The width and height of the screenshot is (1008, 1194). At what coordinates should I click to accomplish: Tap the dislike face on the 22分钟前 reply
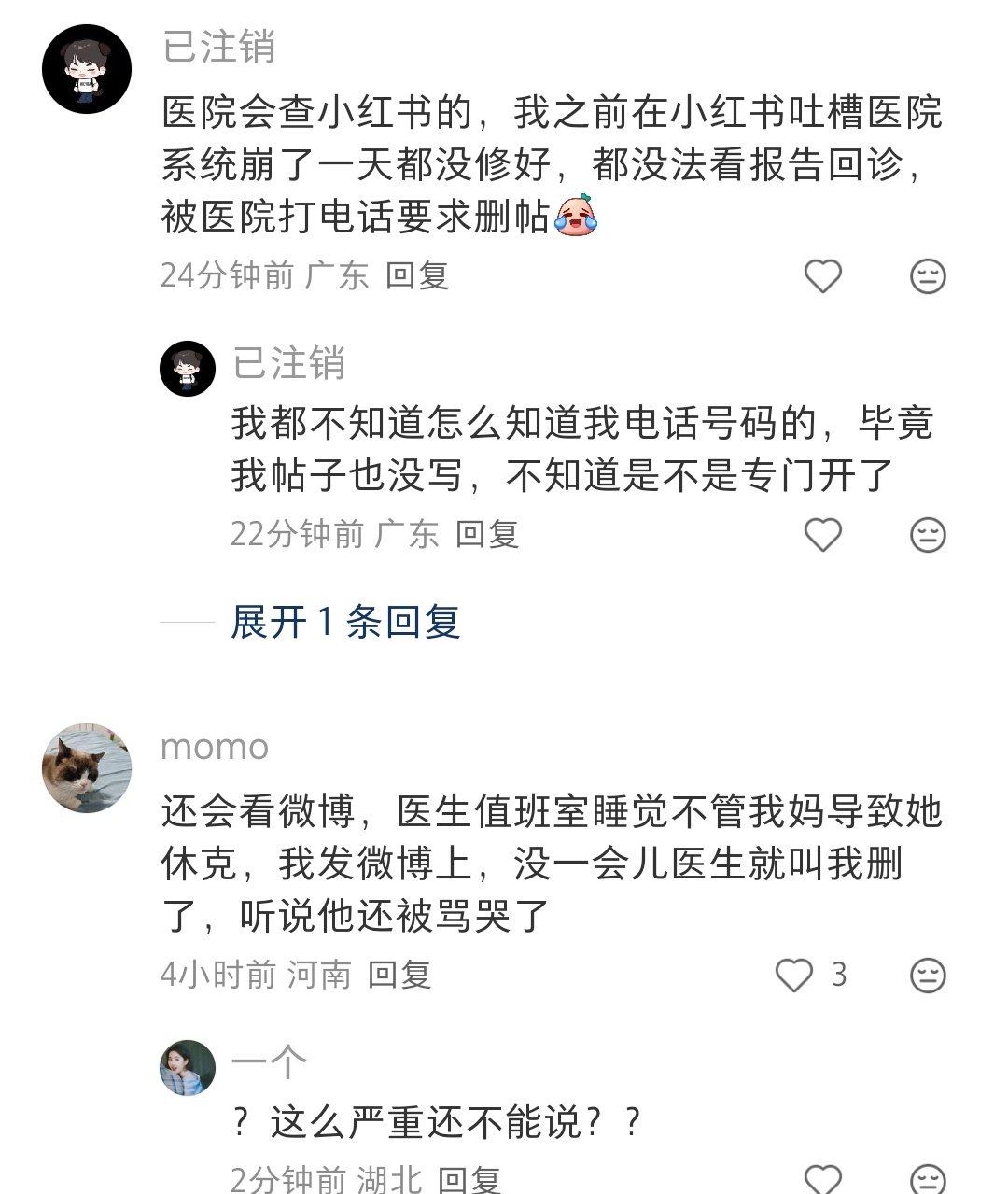928,535
